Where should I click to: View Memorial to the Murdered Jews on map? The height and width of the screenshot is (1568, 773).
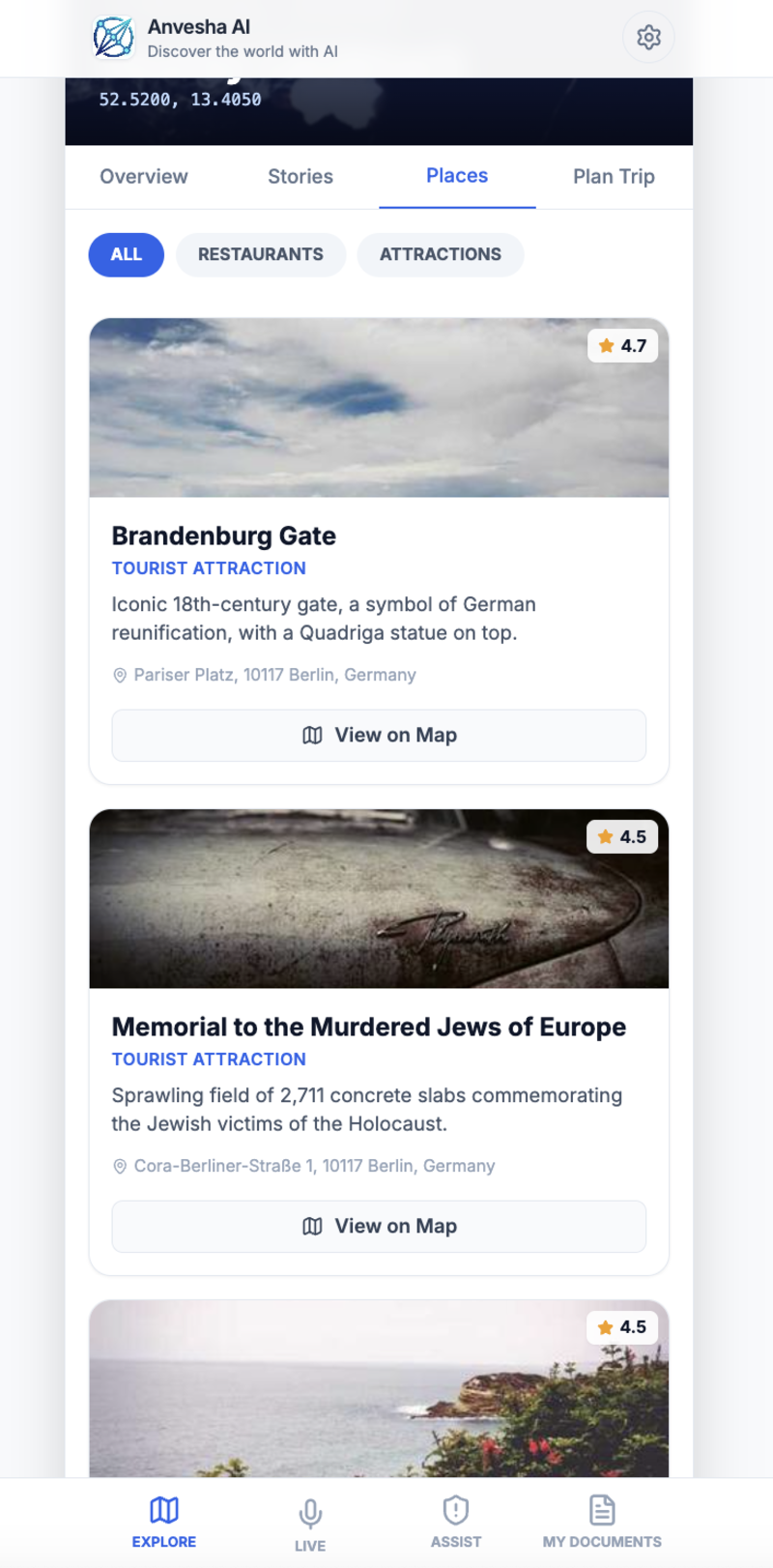(x=379, y=1227)
